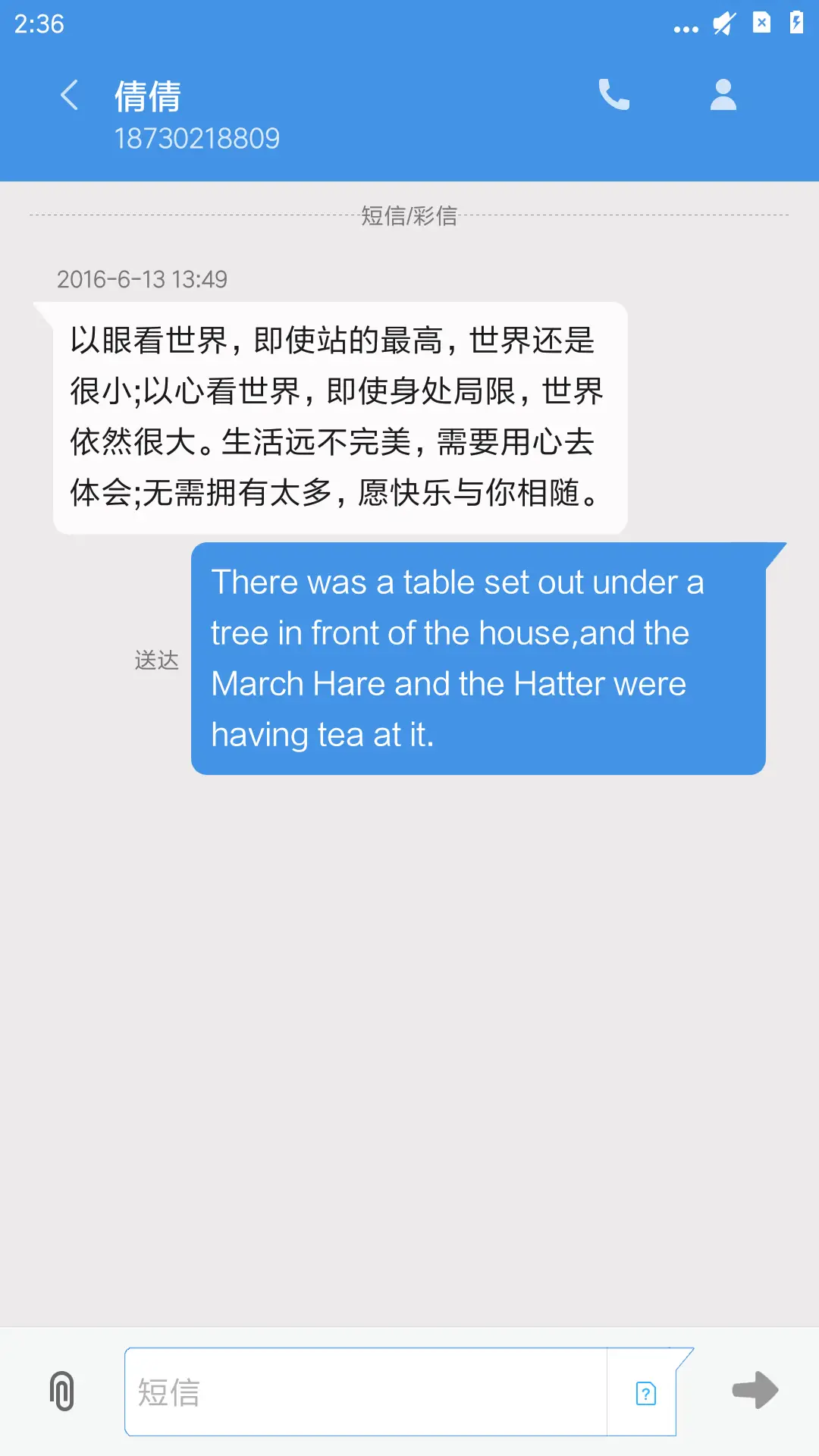The height and width of the screenshot is (1456, 819).
Task: Tap the 短信 message input field
Action: click(x=364, y=1392)
